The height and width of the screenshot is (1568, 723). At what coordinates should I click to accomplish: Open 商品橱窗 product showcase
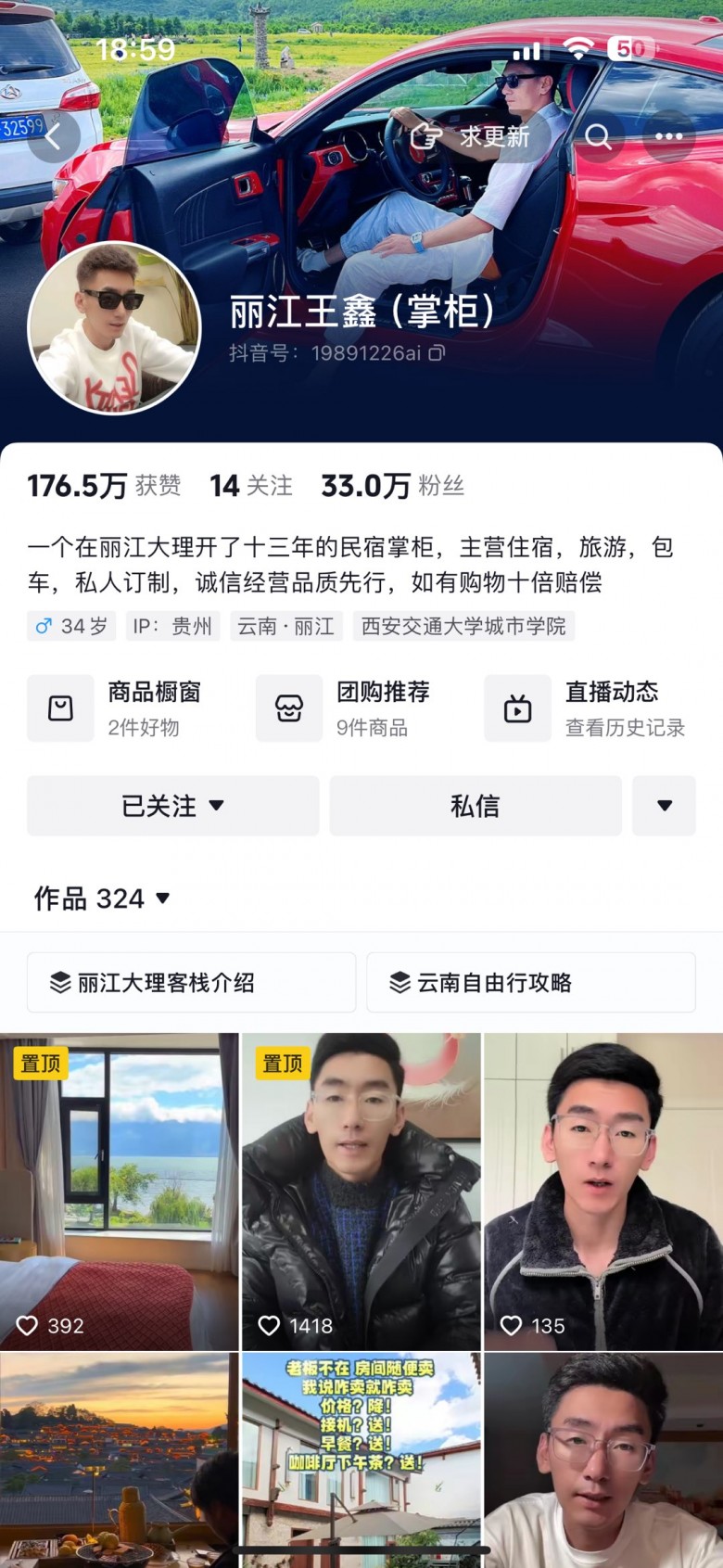coord(116,708)
